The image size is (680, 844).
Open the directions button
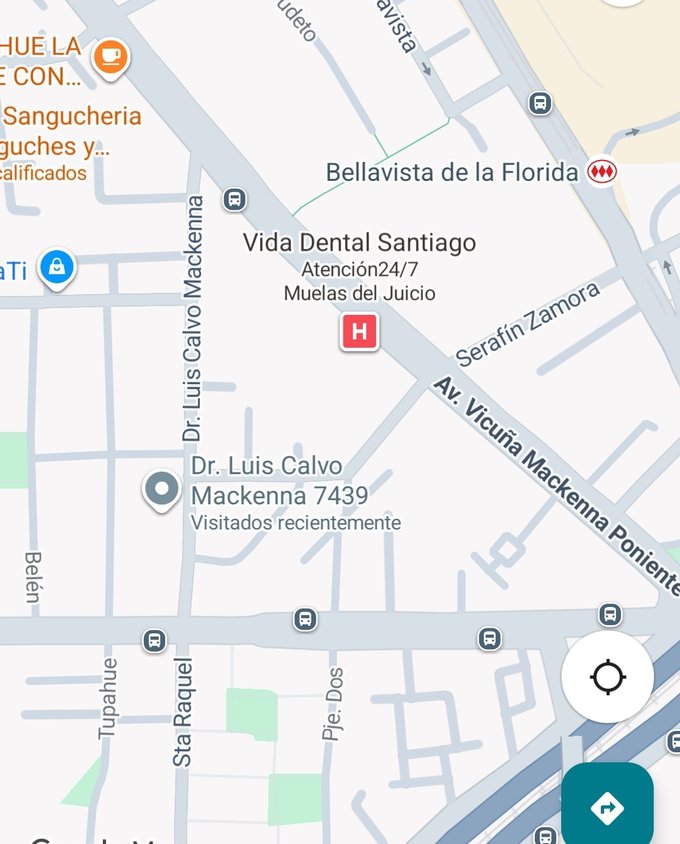tap(607, 806)
